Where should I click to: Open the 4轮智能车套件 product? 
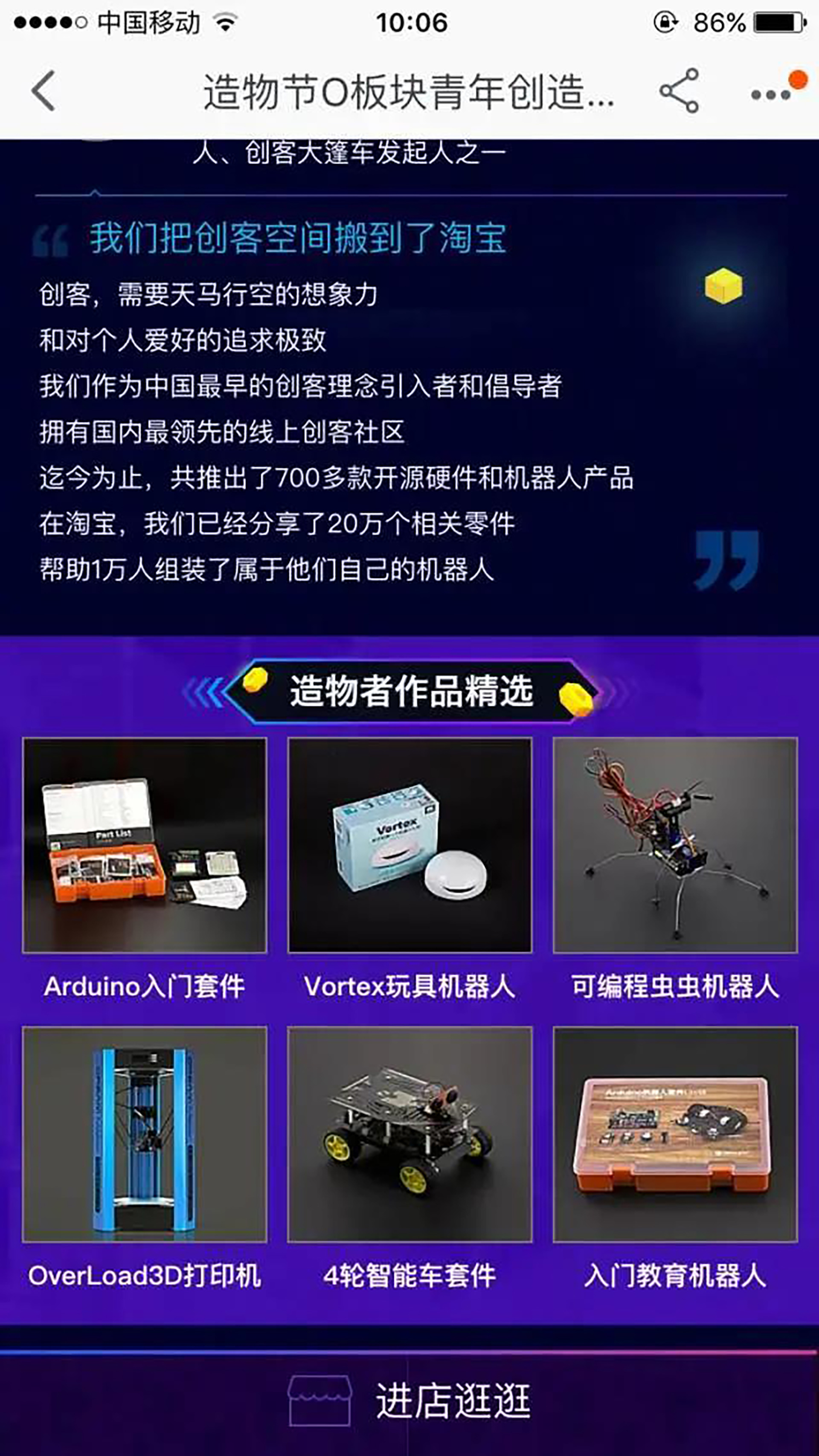pos(410,1134)
